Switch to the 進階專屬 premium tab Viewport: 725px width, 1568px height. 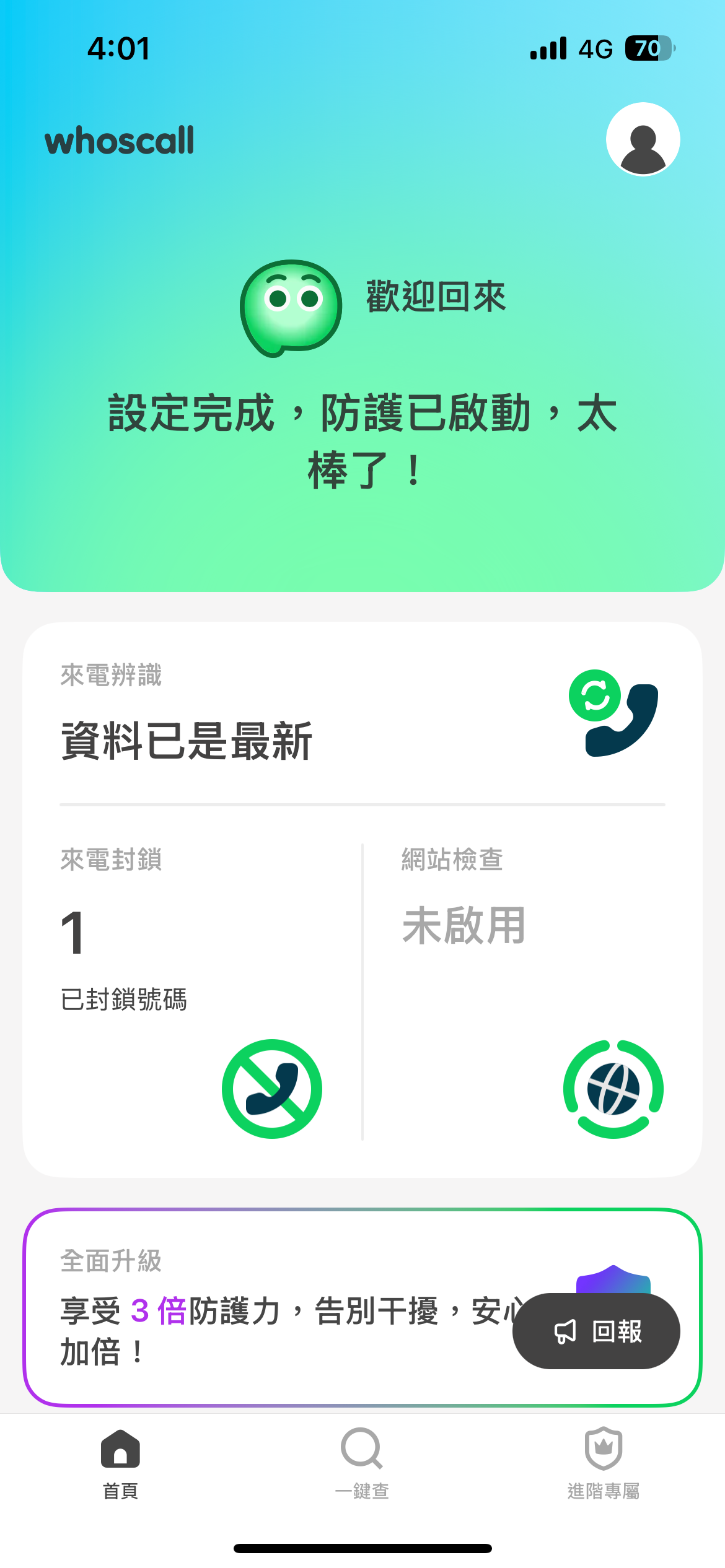603,1464
